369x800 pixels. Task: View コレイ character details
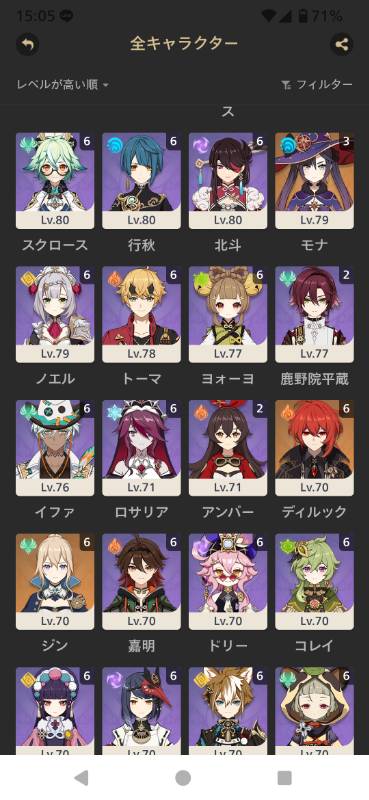(314, 582)
